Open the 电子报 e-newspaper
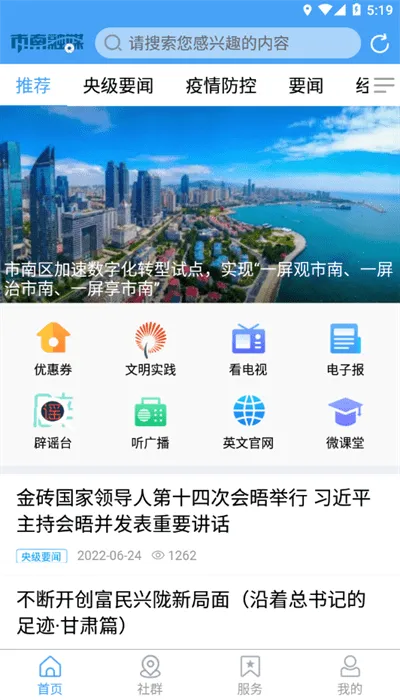The image size is (400, 700). click(346, 349)
